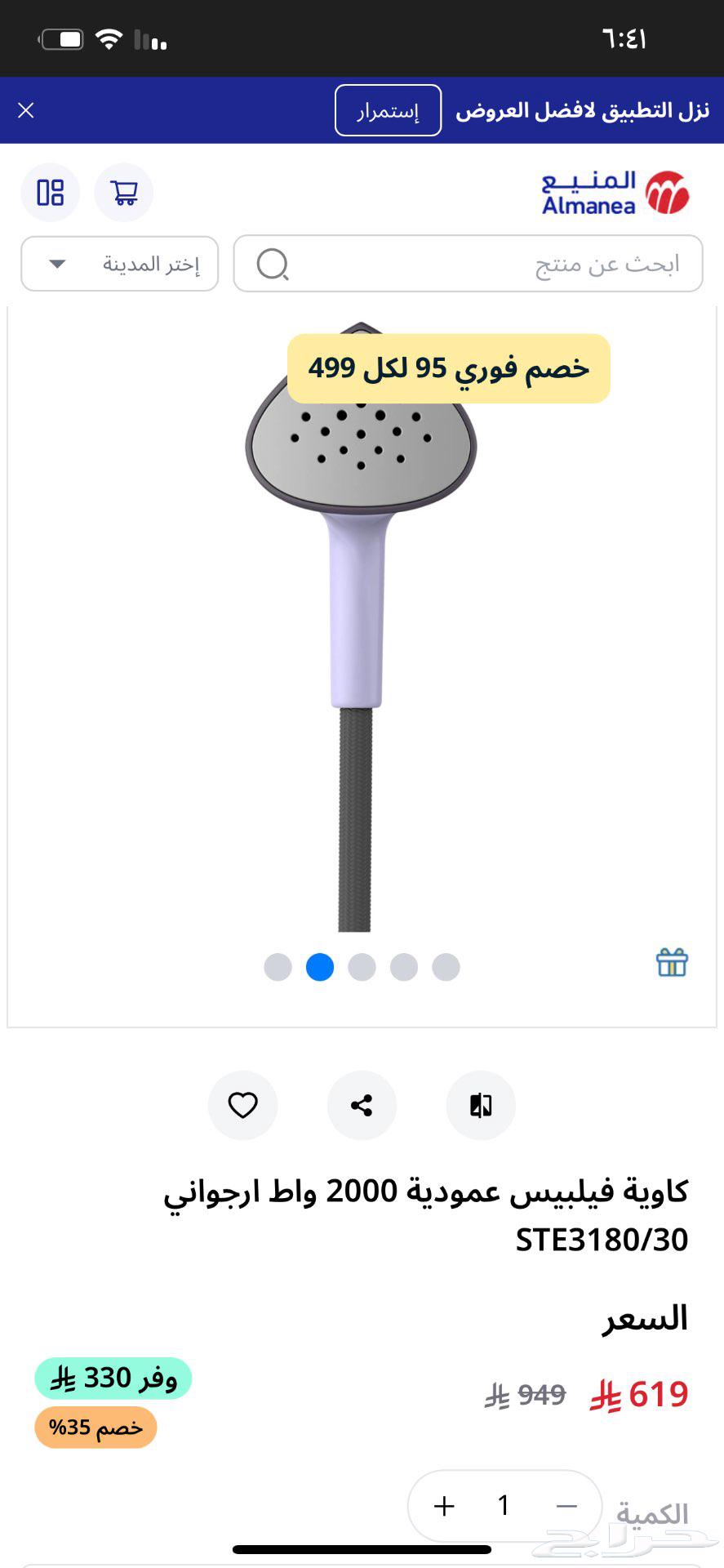
Task: Open the categories grid menu
Action: pyautogui.click(x=51, y=193)
